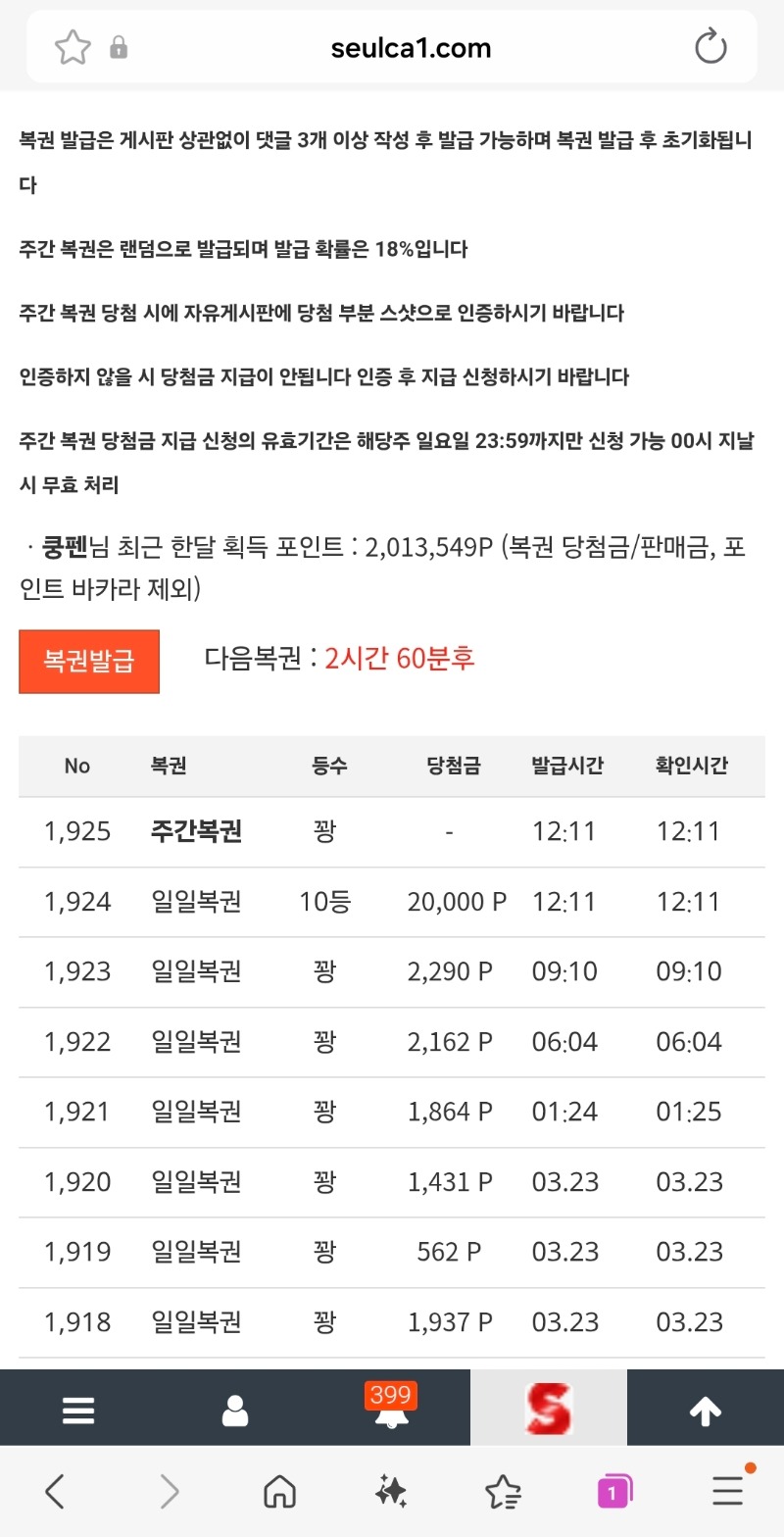Open the notifications bell with 399 badge
The height and width of the screenshot is (1537, 784).
point(392,1409)
